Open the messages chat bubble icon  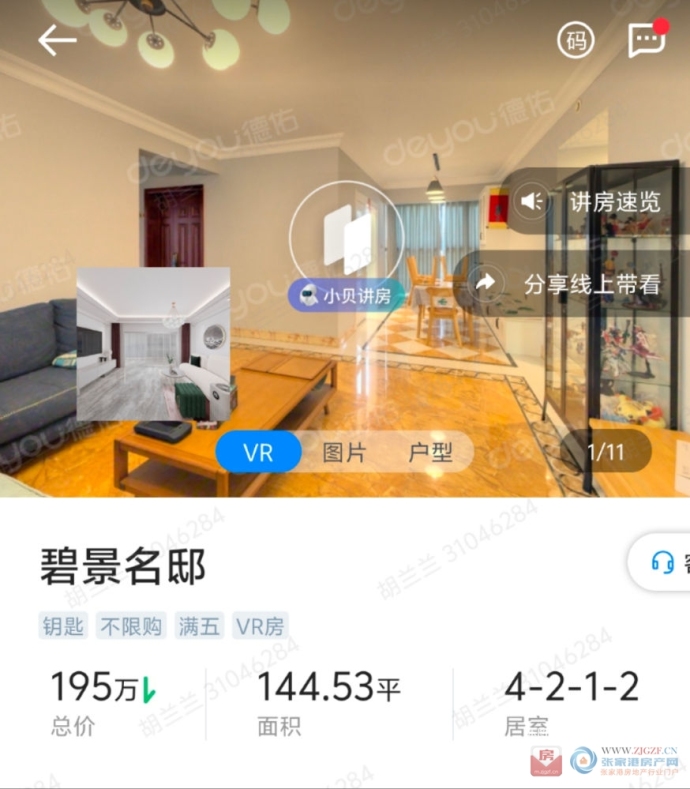tap(646, 41)
